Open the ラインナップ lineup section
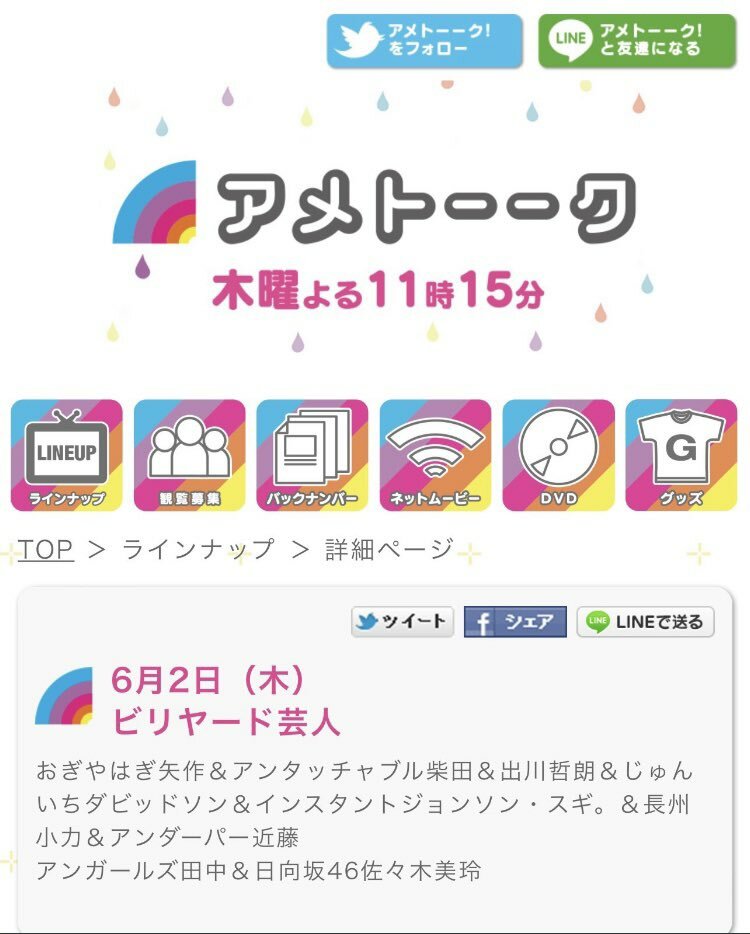Screen dimensions: 750x934 click(x=67, y=455)
